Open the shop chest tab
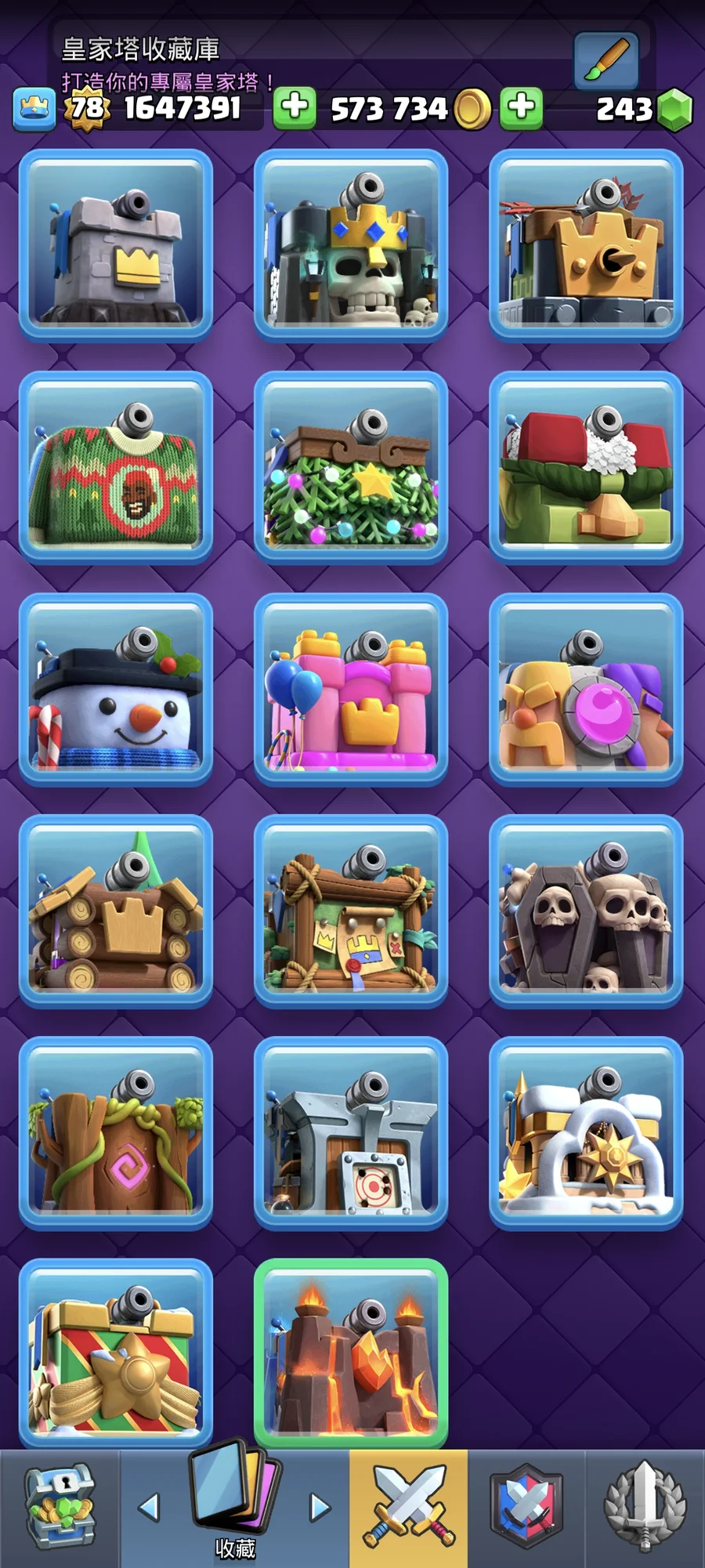Image resolution: width=705 pixels, height=1568 pixels. point(60,1507)
